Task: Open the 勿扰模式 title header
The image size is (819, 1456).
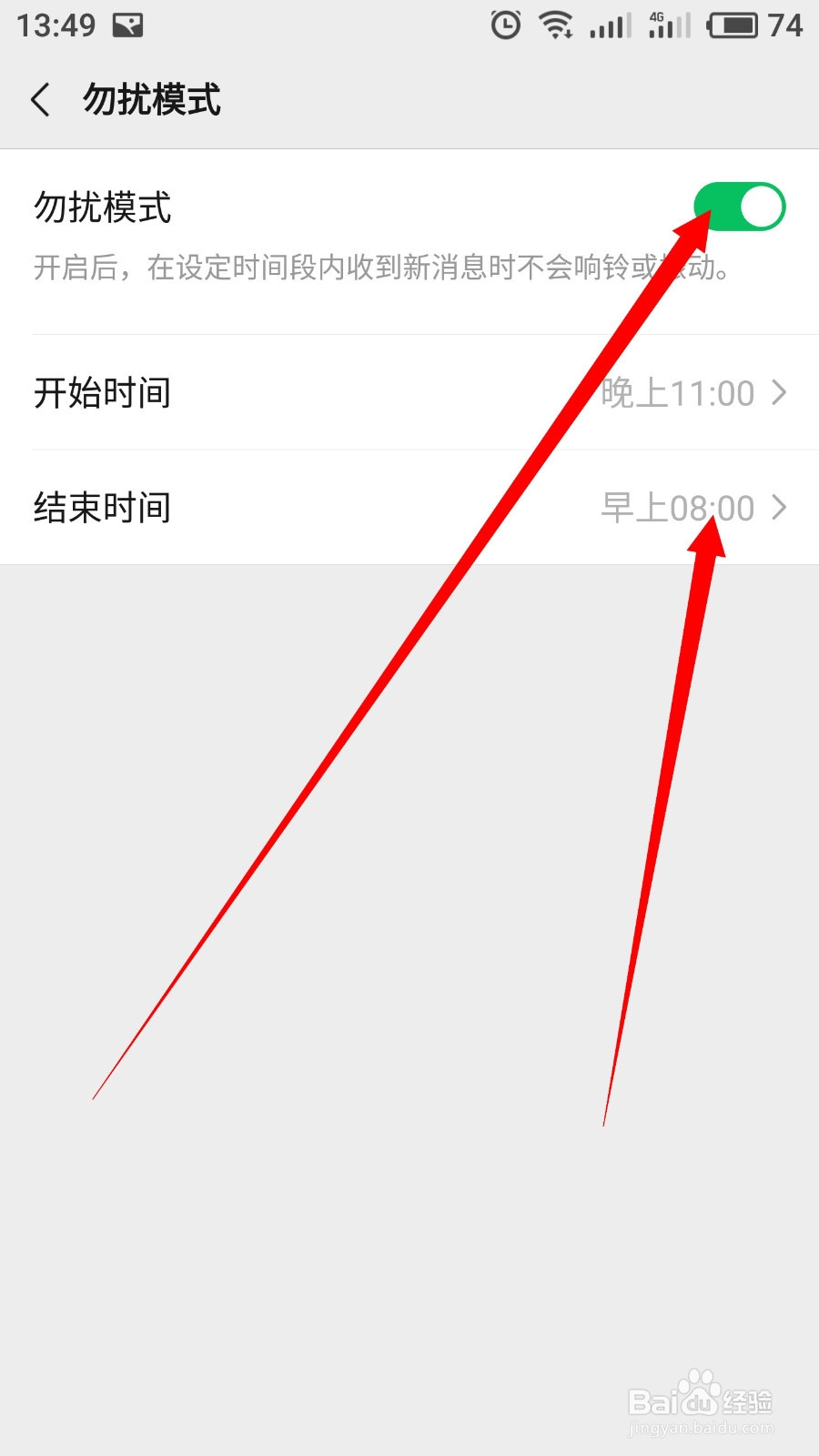Action: click(150, 100)
